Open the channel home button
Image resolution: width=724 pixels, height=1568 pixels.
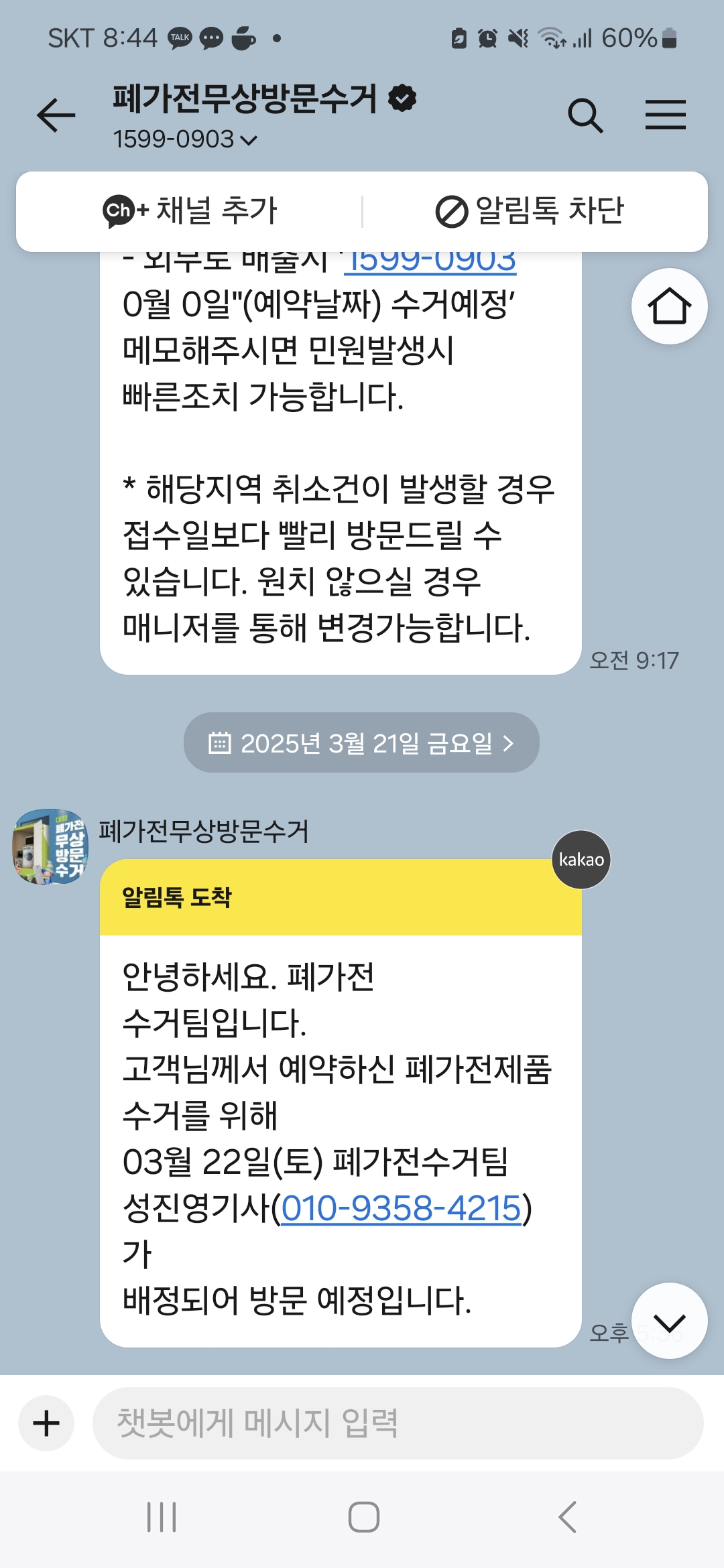(669, 306)
